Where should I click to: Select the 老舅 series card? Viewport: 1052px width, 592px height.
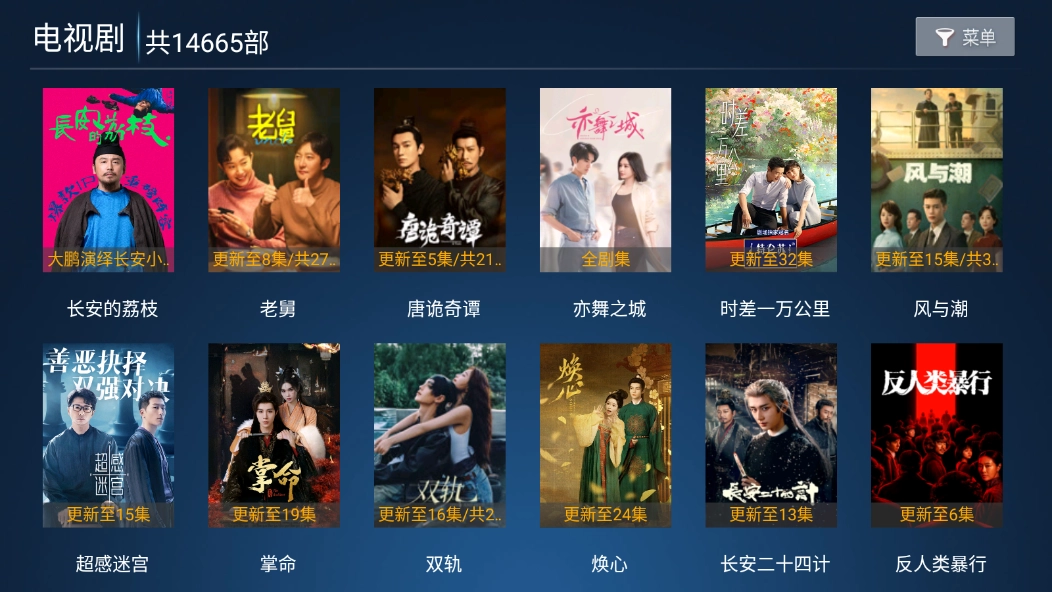[x=273, y=180]
